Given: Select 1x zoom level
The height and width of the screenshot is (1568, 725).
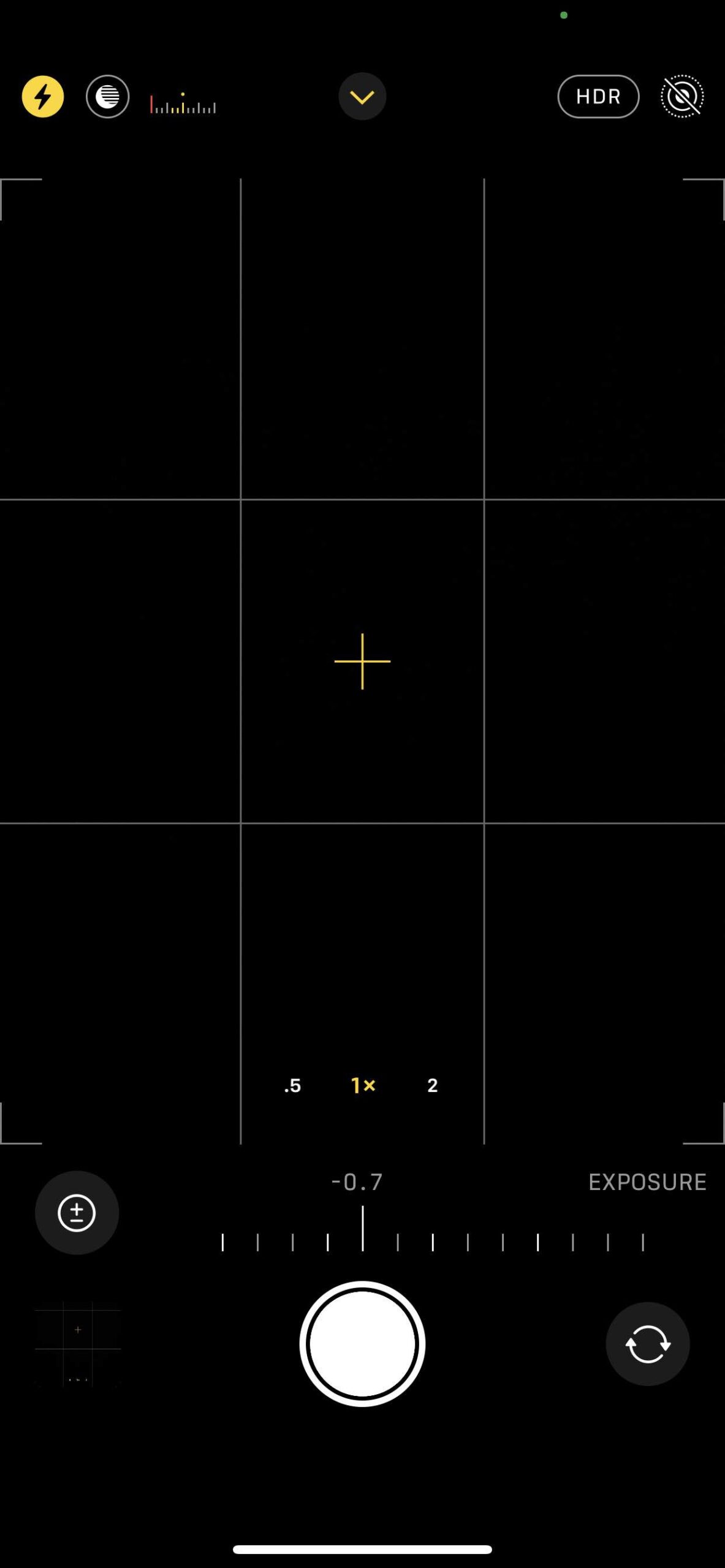Looking at the screenshot, I should 363,1085.
